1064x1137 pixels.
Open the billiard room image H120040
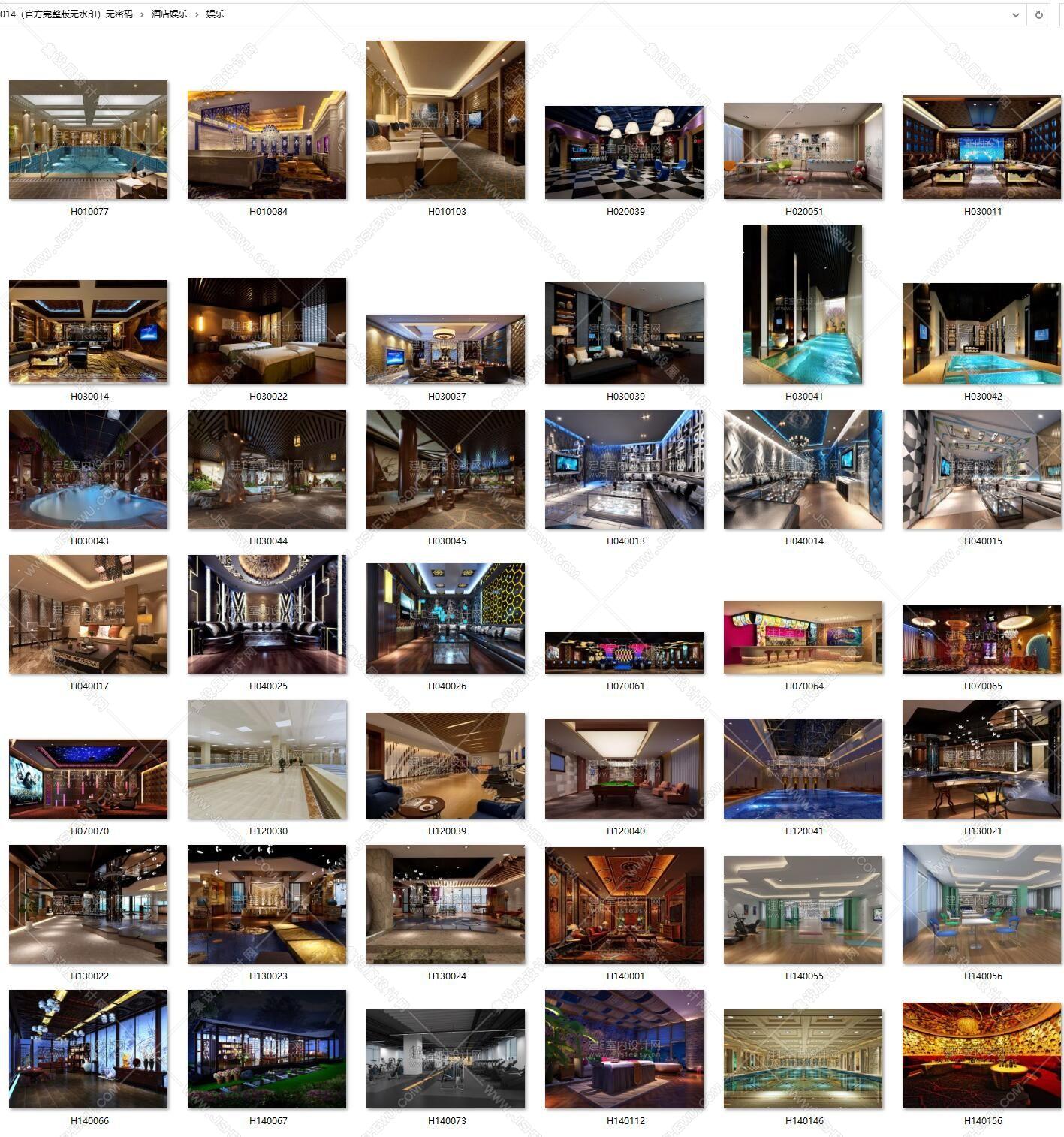click(x=625, y=769)
